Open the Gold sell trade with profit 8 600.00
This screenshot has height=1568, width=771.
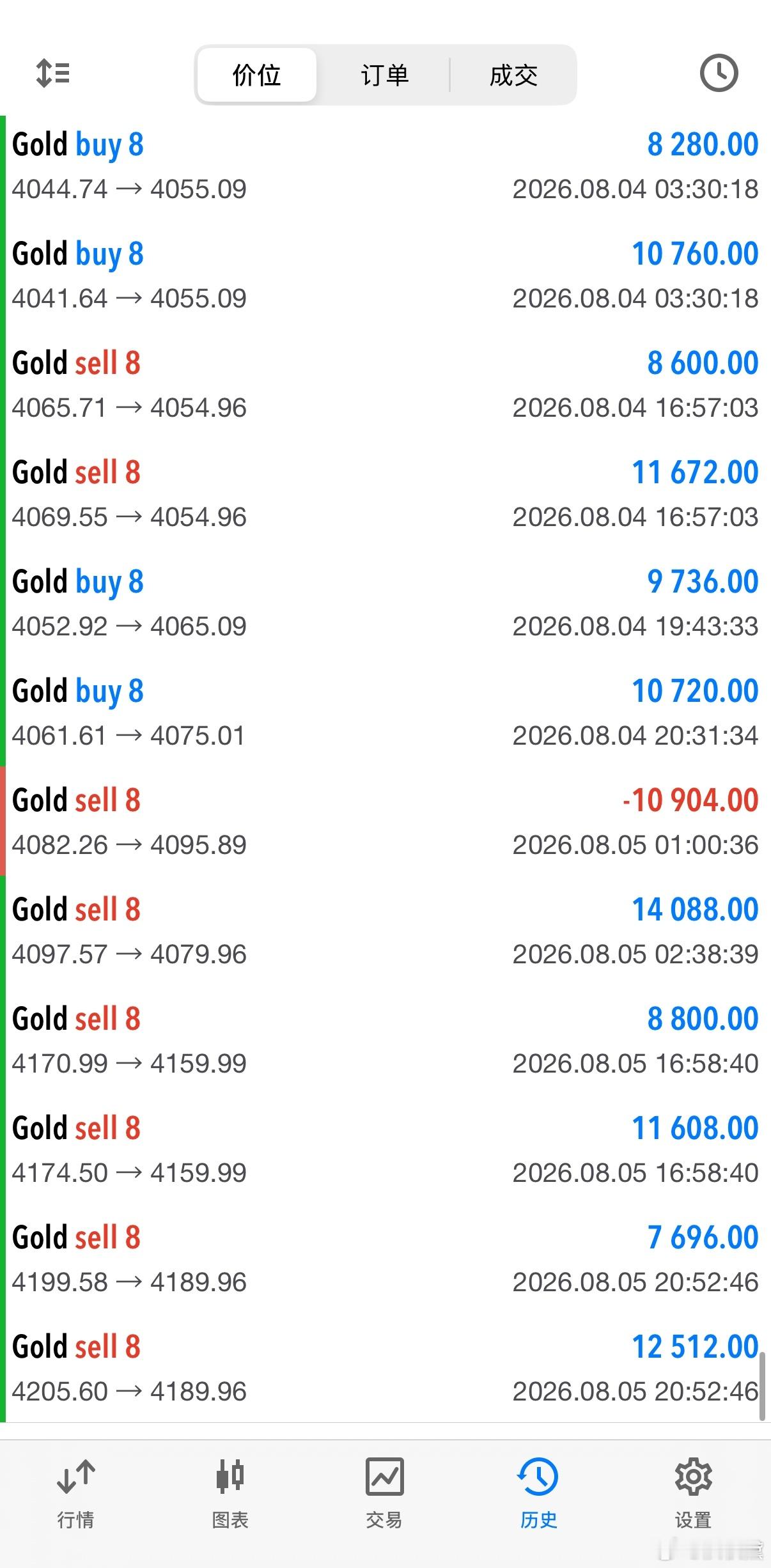coord(385,385)
